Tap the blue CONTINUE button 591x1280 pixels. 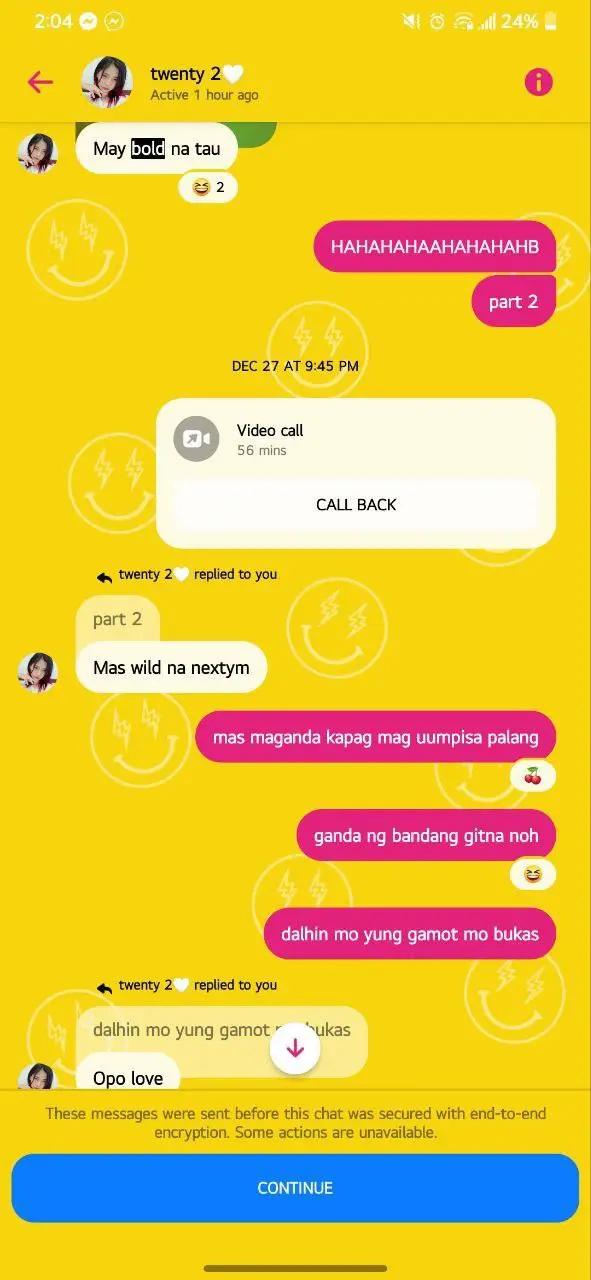[x=295, y=1188]
